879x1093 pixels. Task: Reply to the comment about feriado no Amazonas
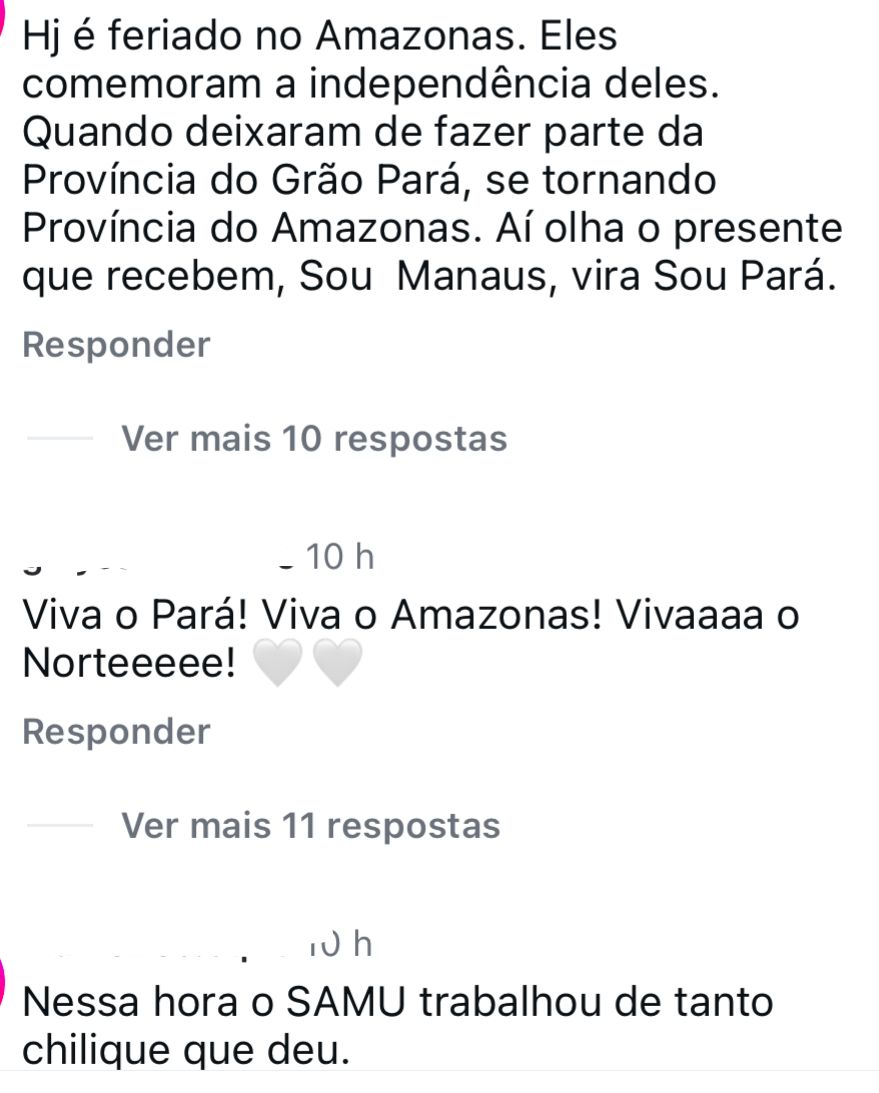point(116,345)
